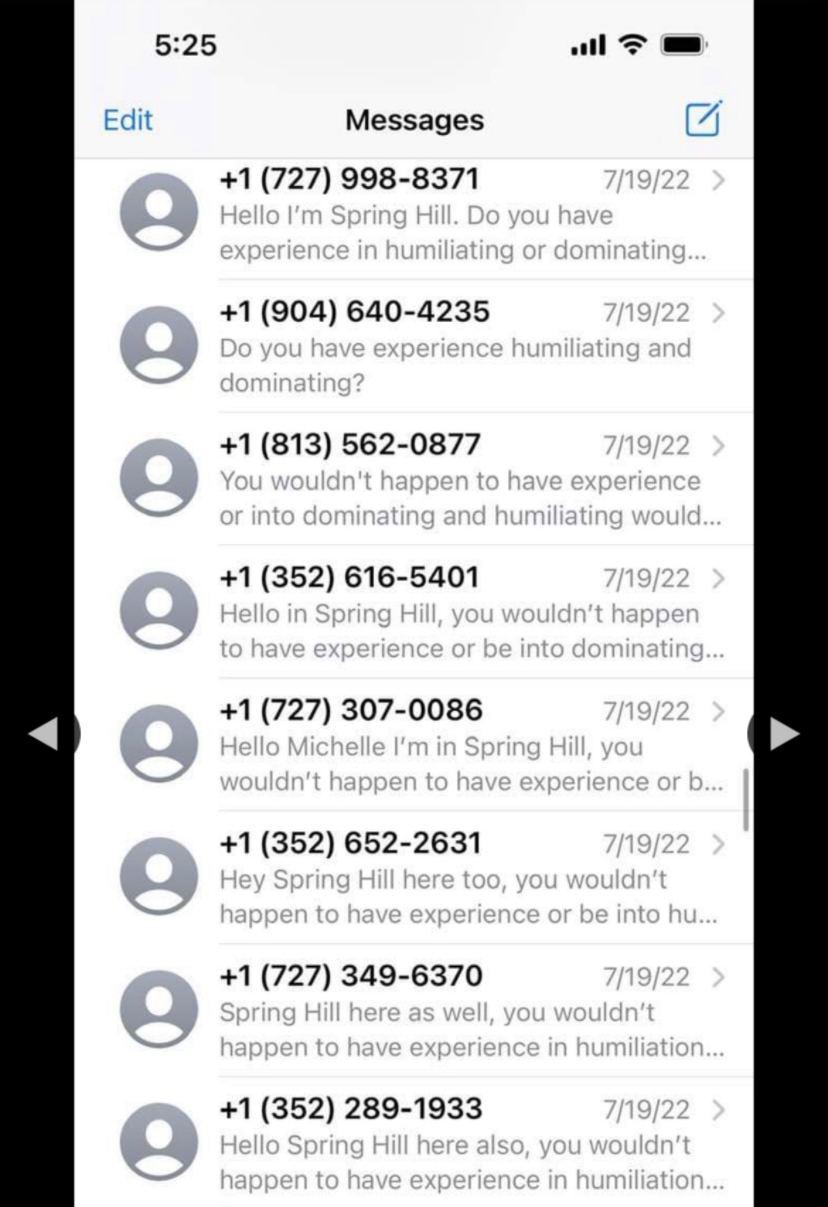Compose a new message
The image size is (828, 1207).
[703, 120]
